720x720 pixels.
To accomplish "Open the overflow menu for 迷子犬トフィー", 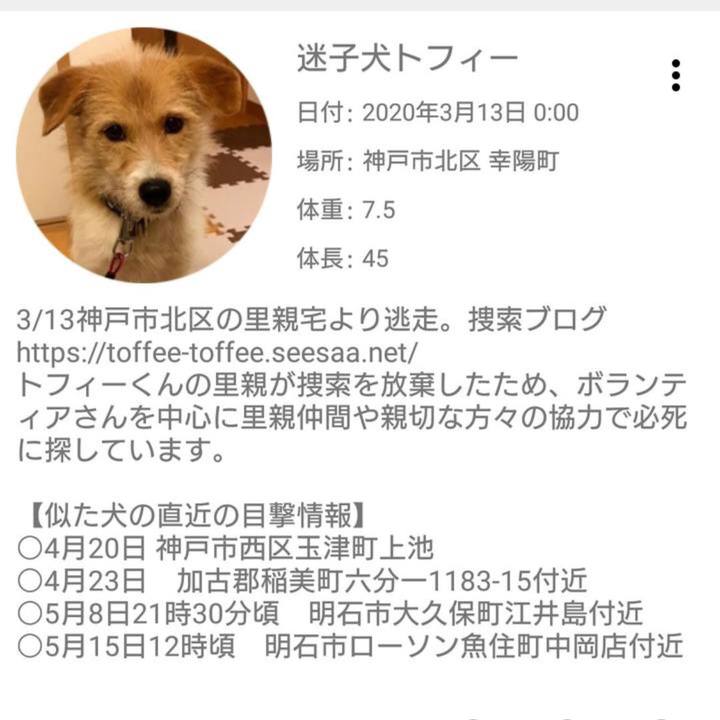I will 676,75.
